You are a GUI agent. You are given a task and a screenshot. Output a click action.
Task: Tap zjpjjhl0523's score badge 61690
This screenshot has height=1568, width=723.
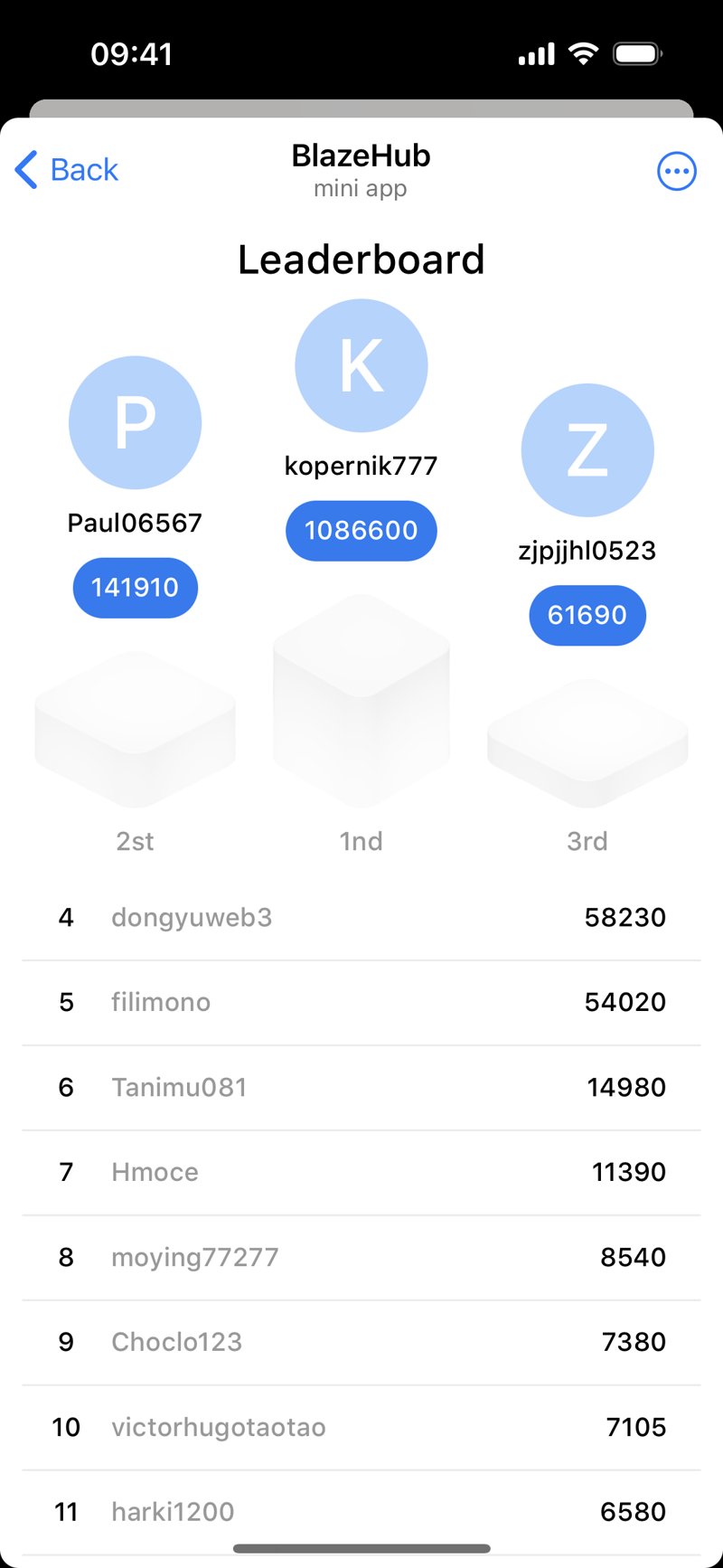click(587, 615)
